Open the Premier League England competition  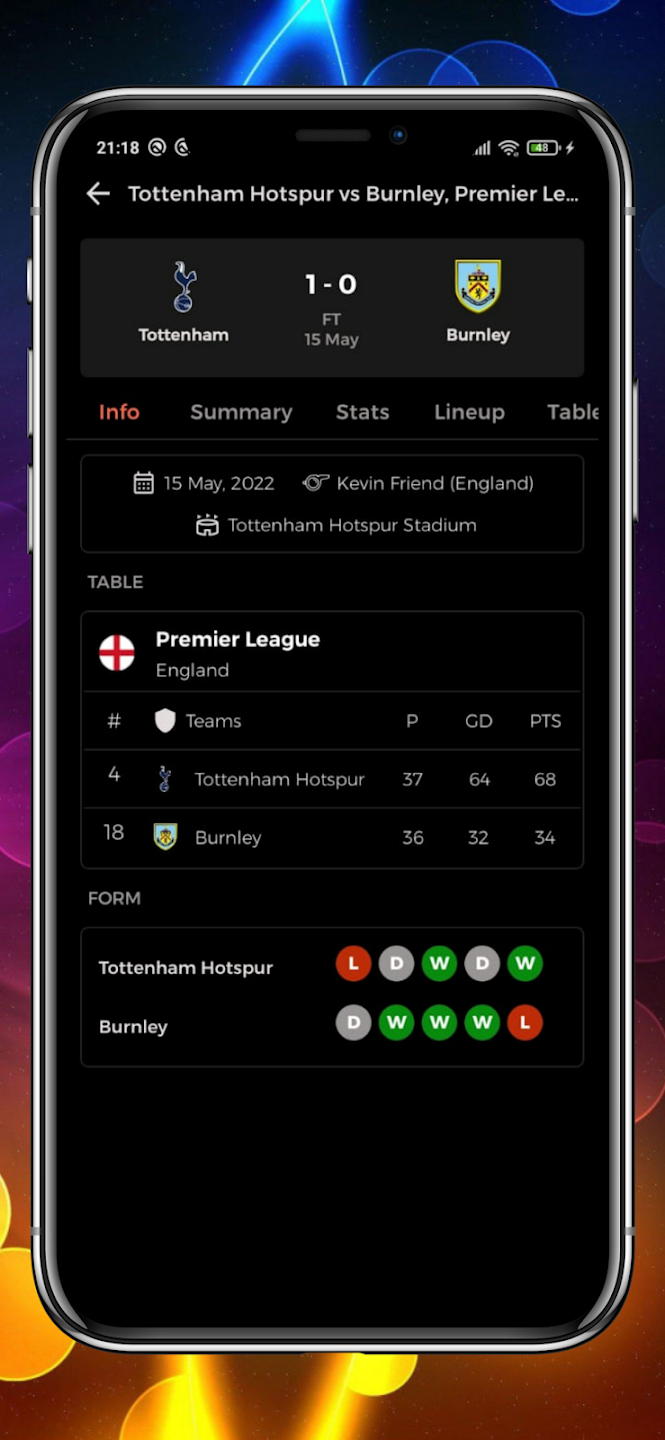(x=237, y=653)
